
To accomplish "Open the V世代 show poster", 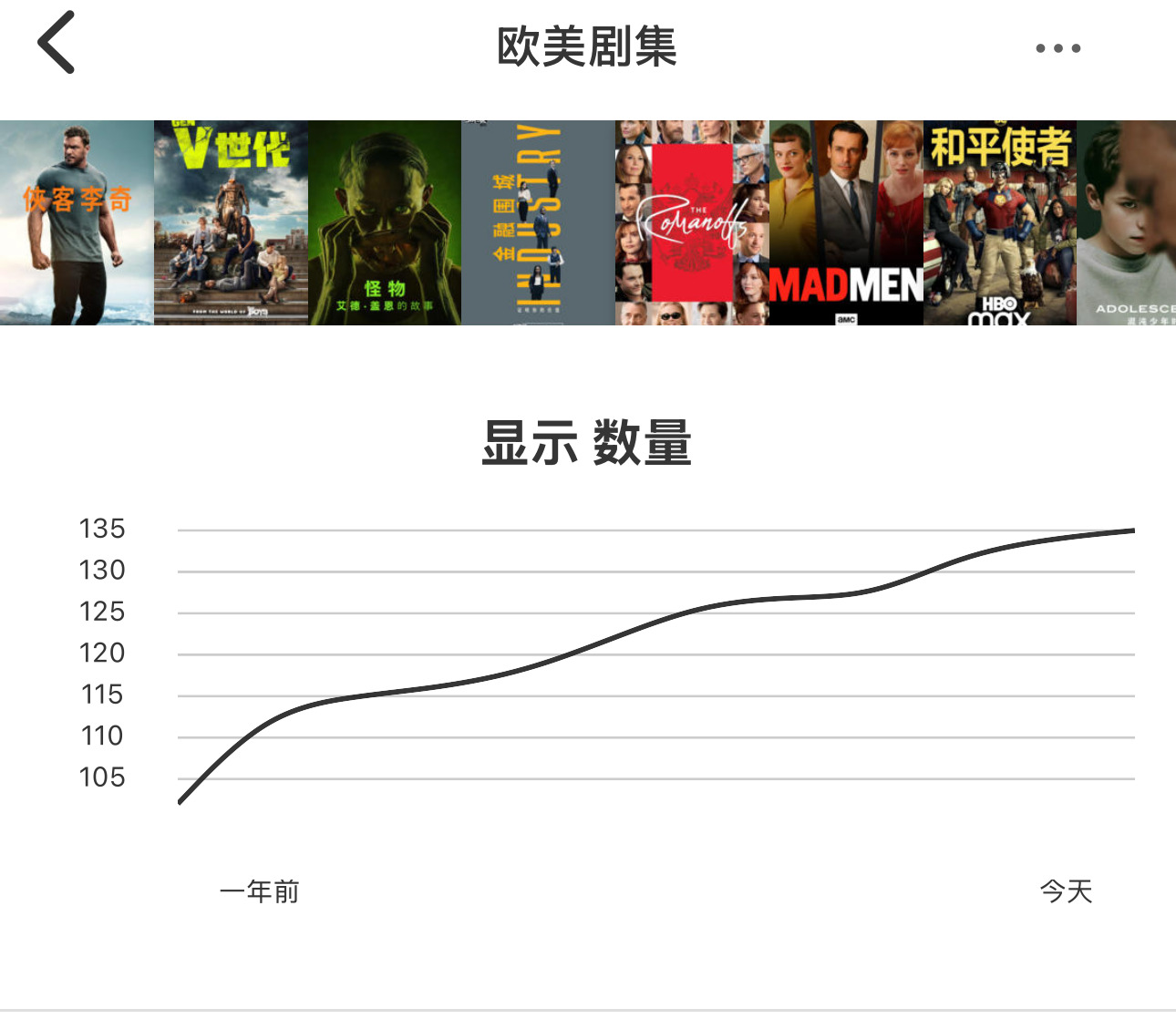I will pos(231,222).
